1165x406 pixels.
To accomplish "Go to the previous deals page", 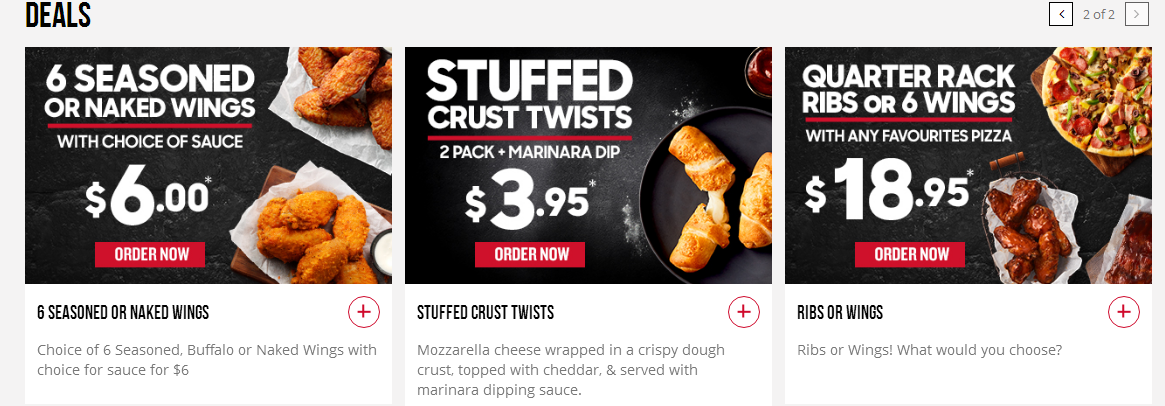I will 1060,14.
